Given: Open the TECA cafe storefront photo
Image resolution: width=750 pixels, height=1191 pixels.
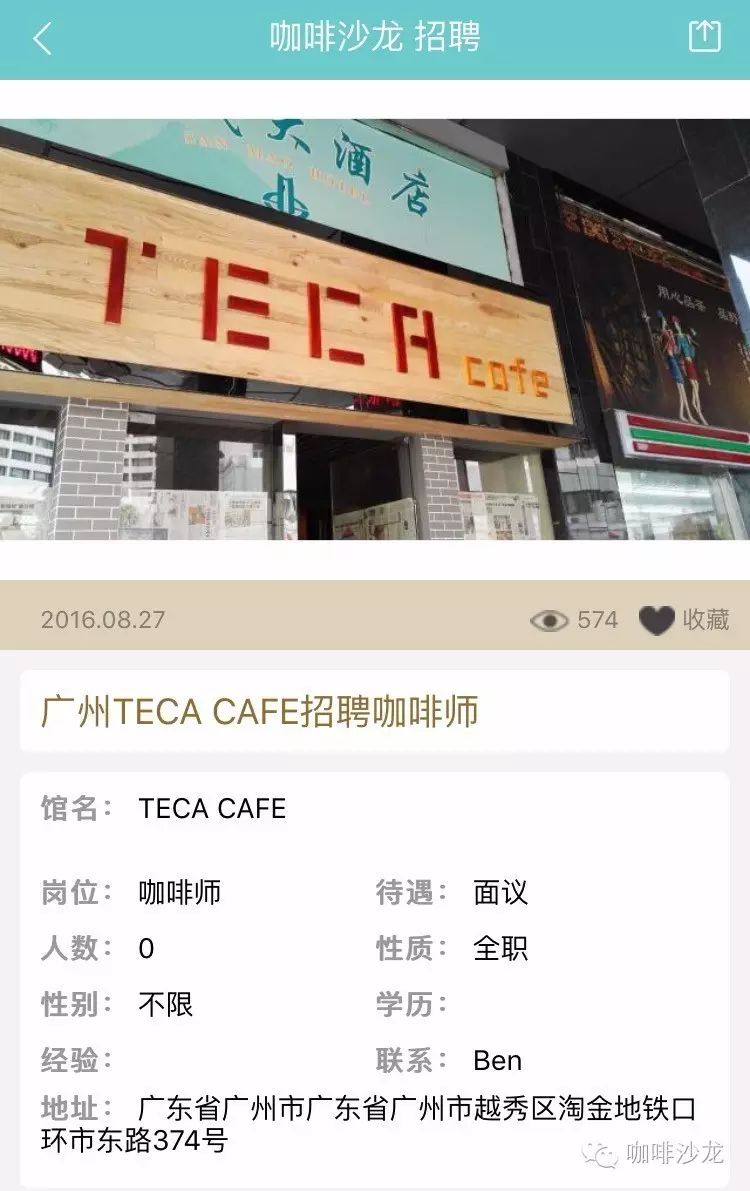Looking at the screenshot, I should click(375, 330).
